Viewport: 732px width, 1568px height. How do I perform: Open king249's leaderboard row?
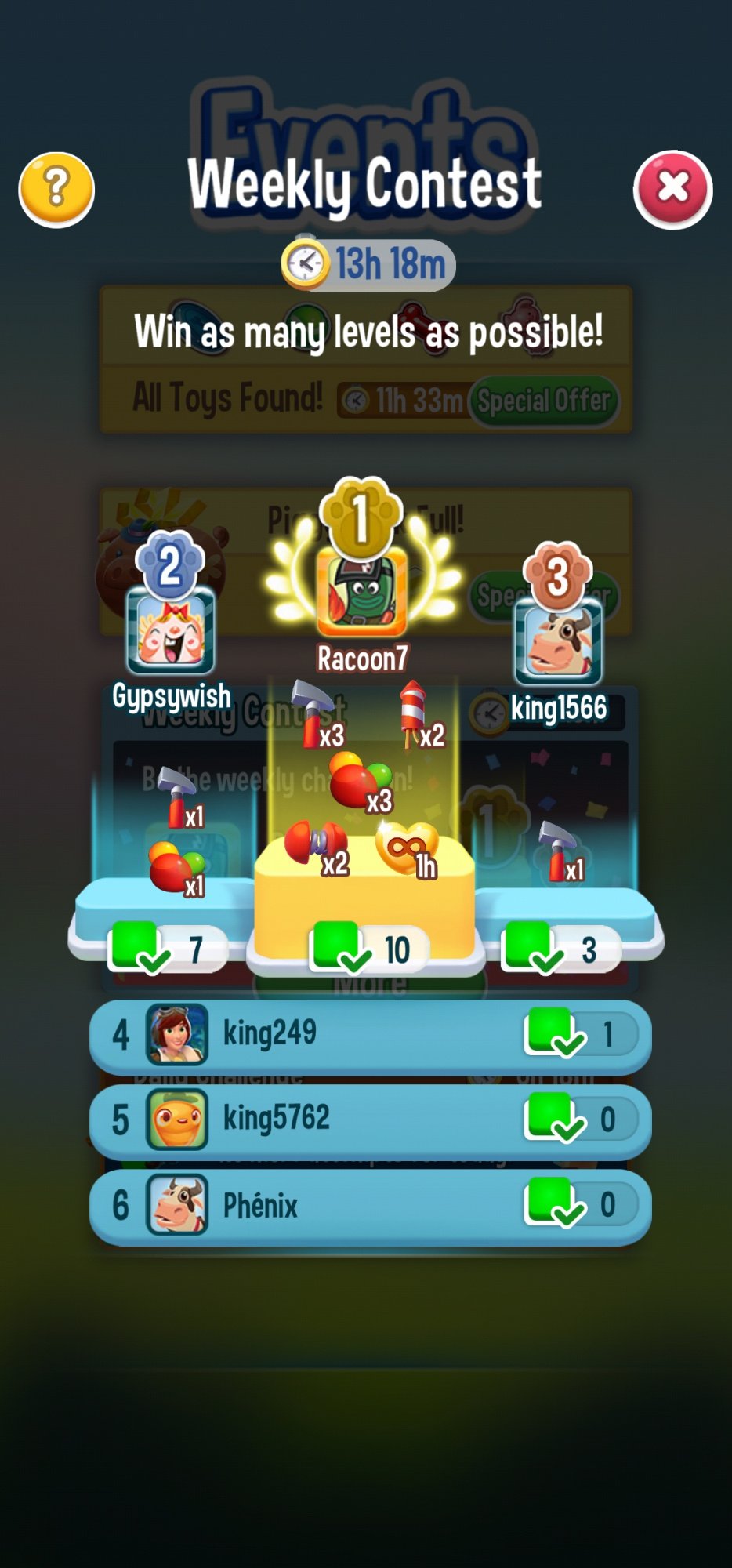[370, 1035]
